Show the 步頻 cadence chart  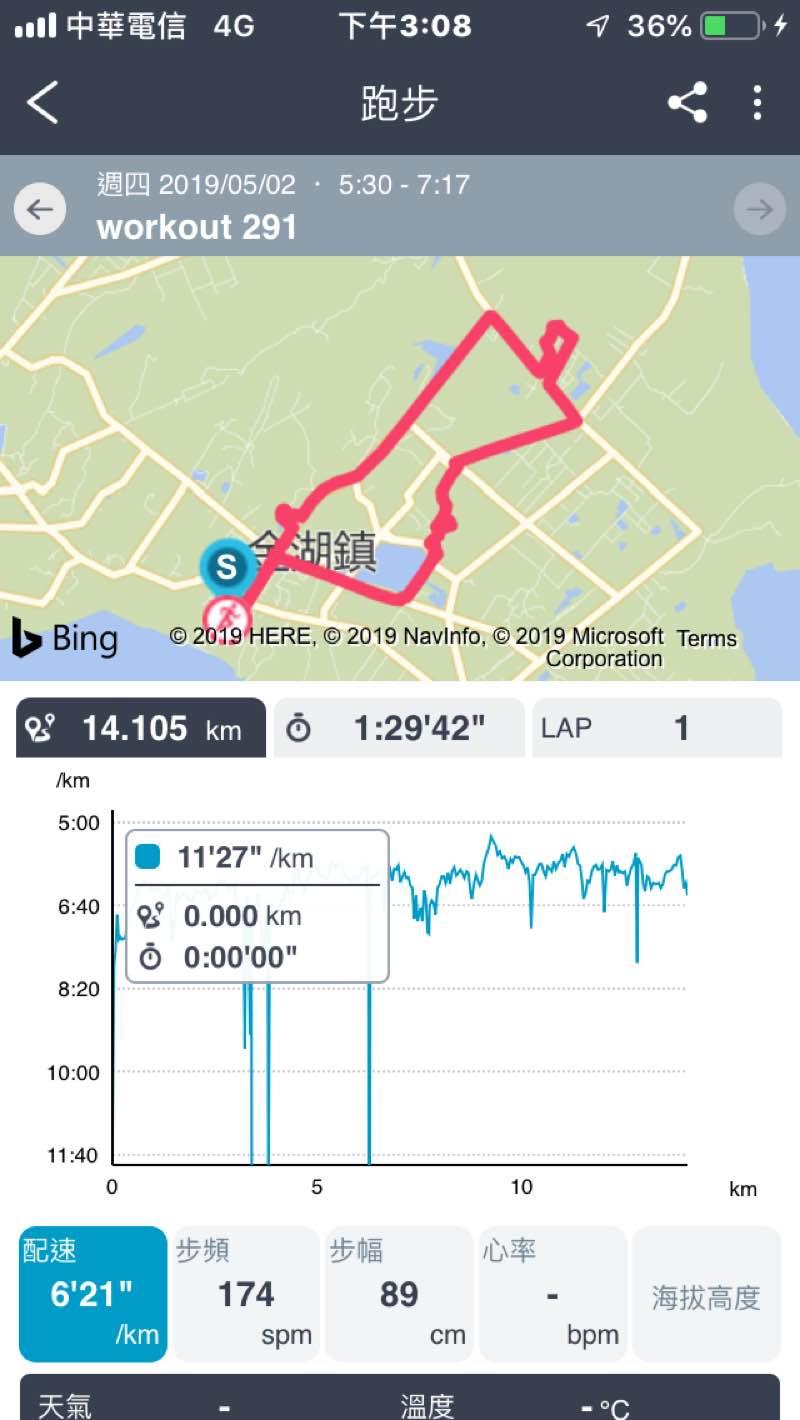246,1294
